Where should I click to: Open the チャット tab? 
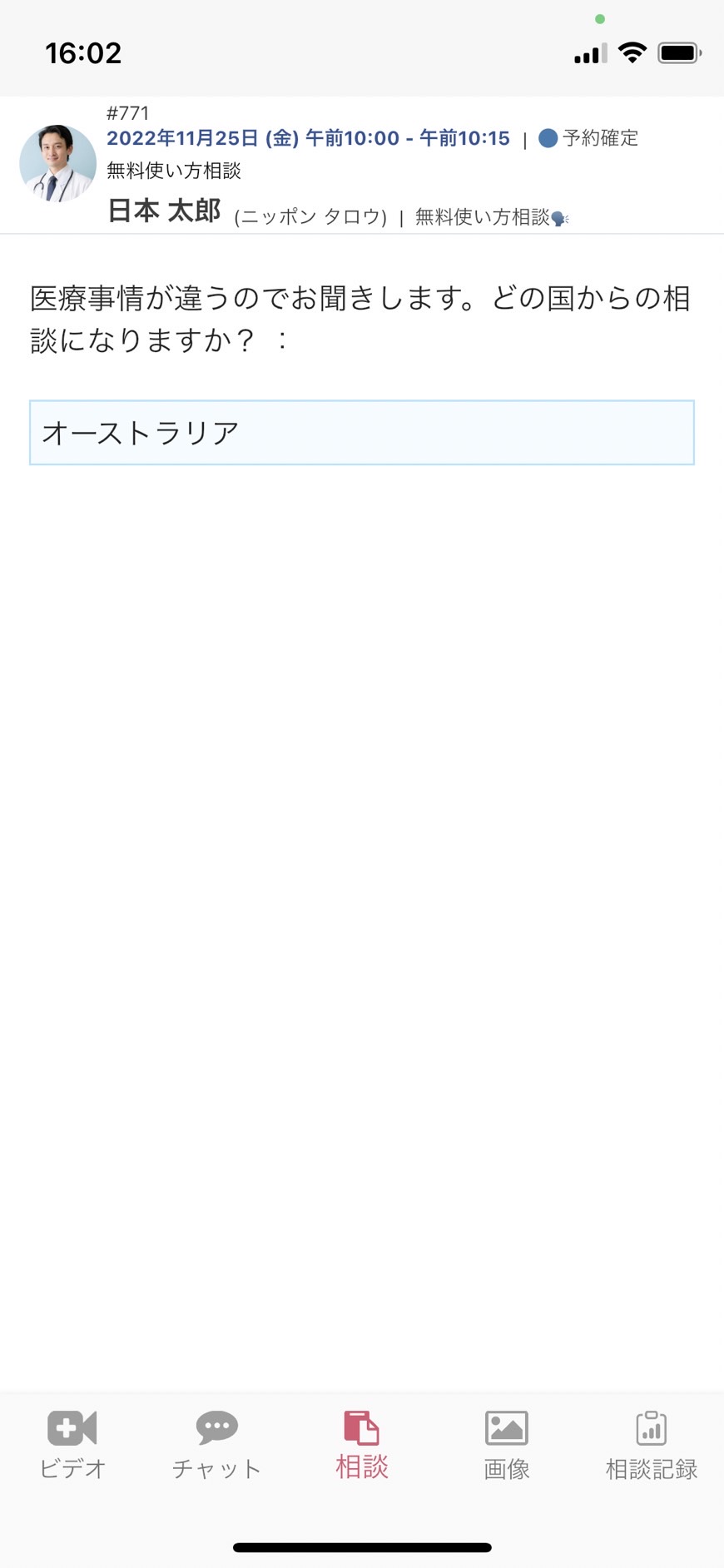(x=216, y=1444)
